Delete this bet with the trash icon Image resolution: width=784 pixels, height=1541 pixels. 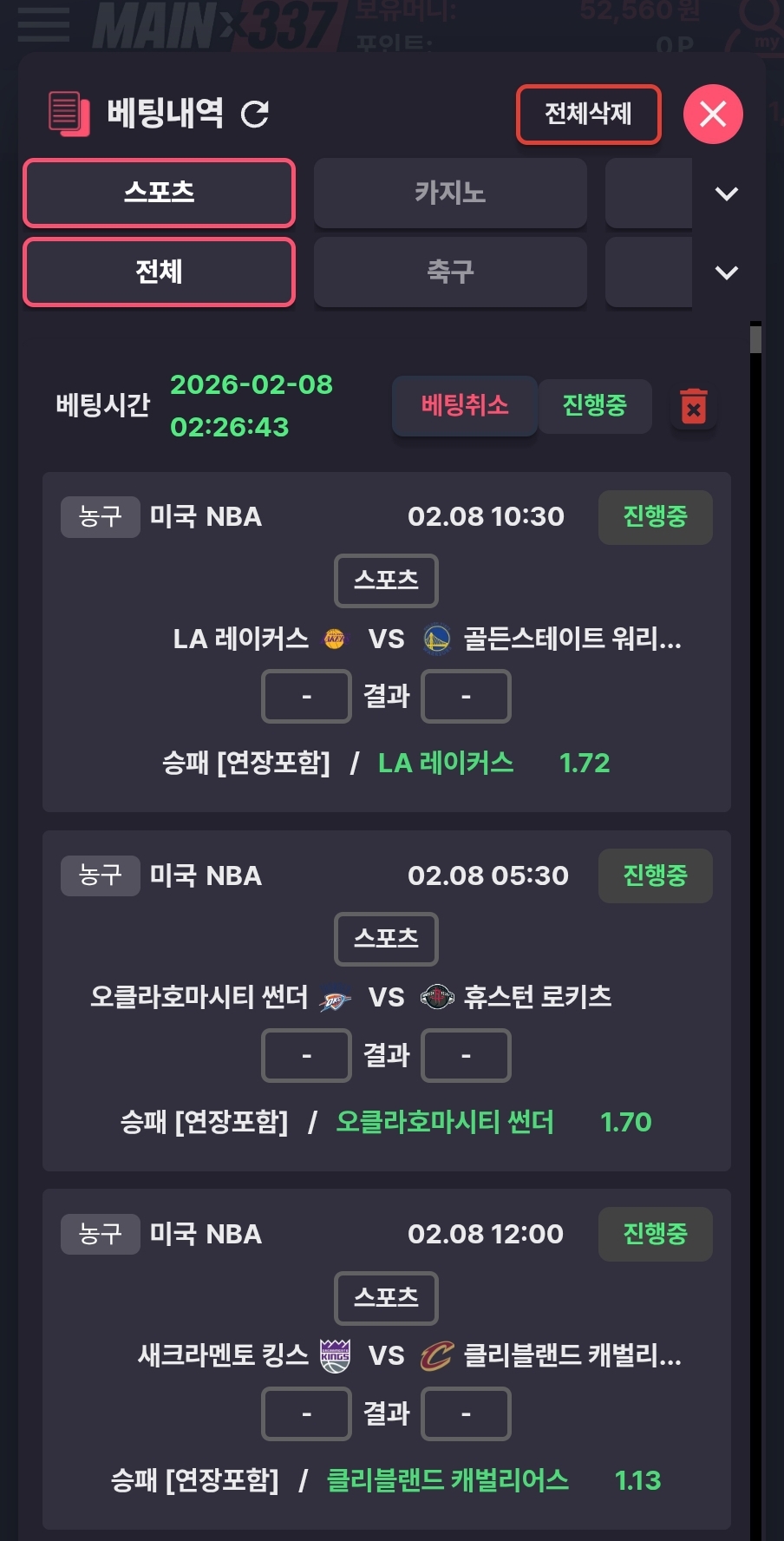point(693,406)
